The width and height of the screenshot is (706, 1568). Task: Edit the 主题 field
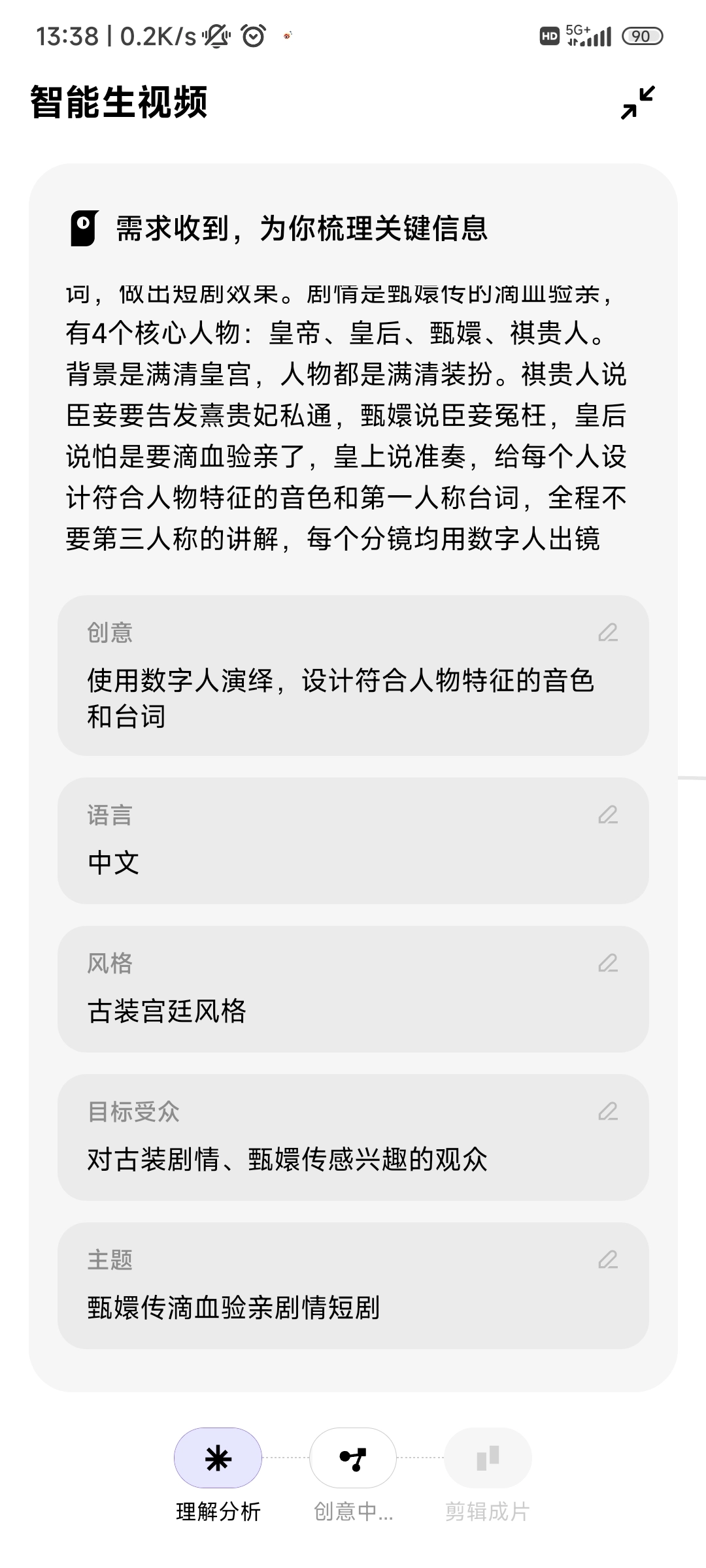click(x=608, y=1260)
